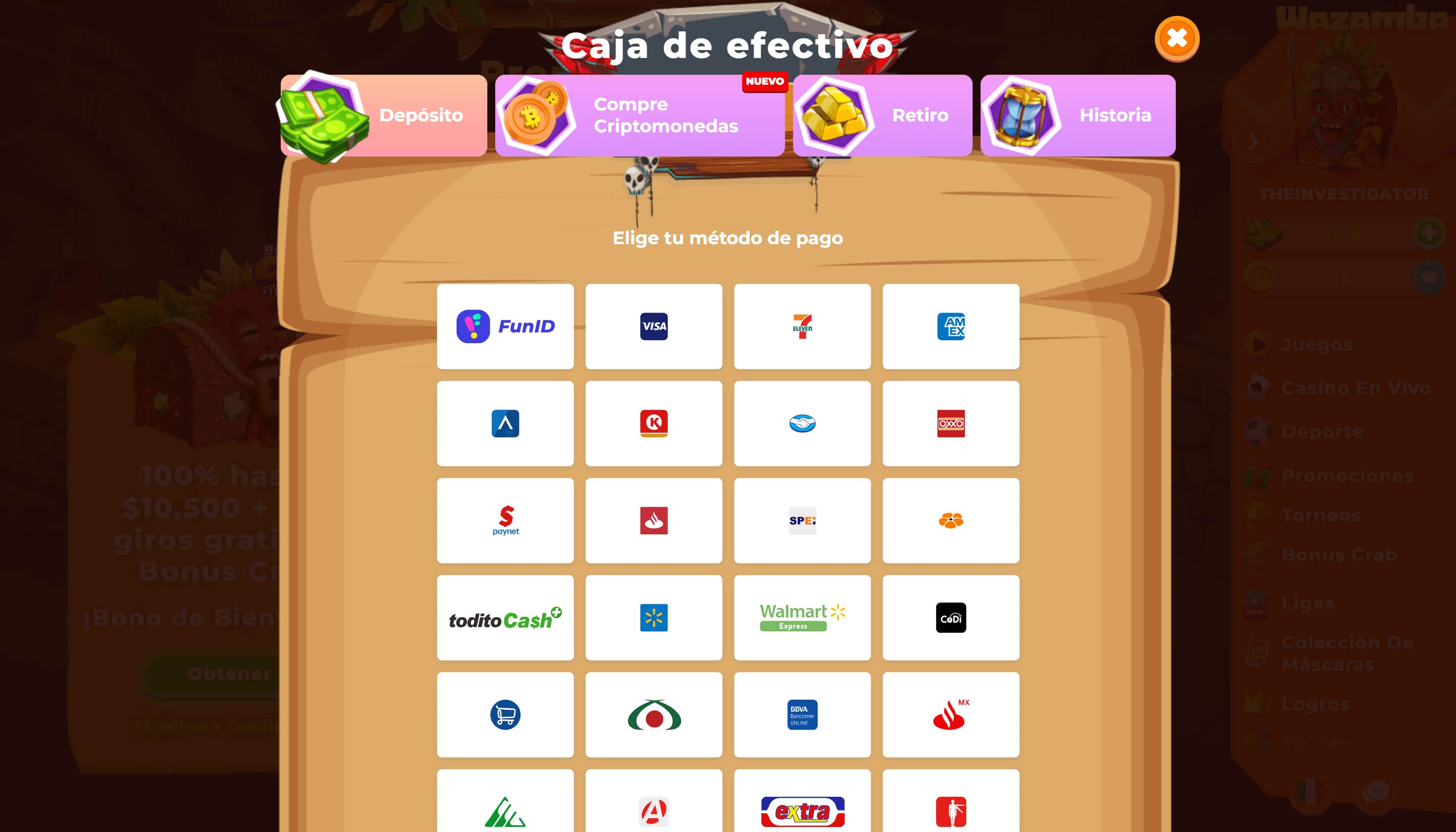This screenshot has width=1456, height=832.
Task: Choose the SPEI transfer option
Action: pyautogui.click(x=802, y=520)
